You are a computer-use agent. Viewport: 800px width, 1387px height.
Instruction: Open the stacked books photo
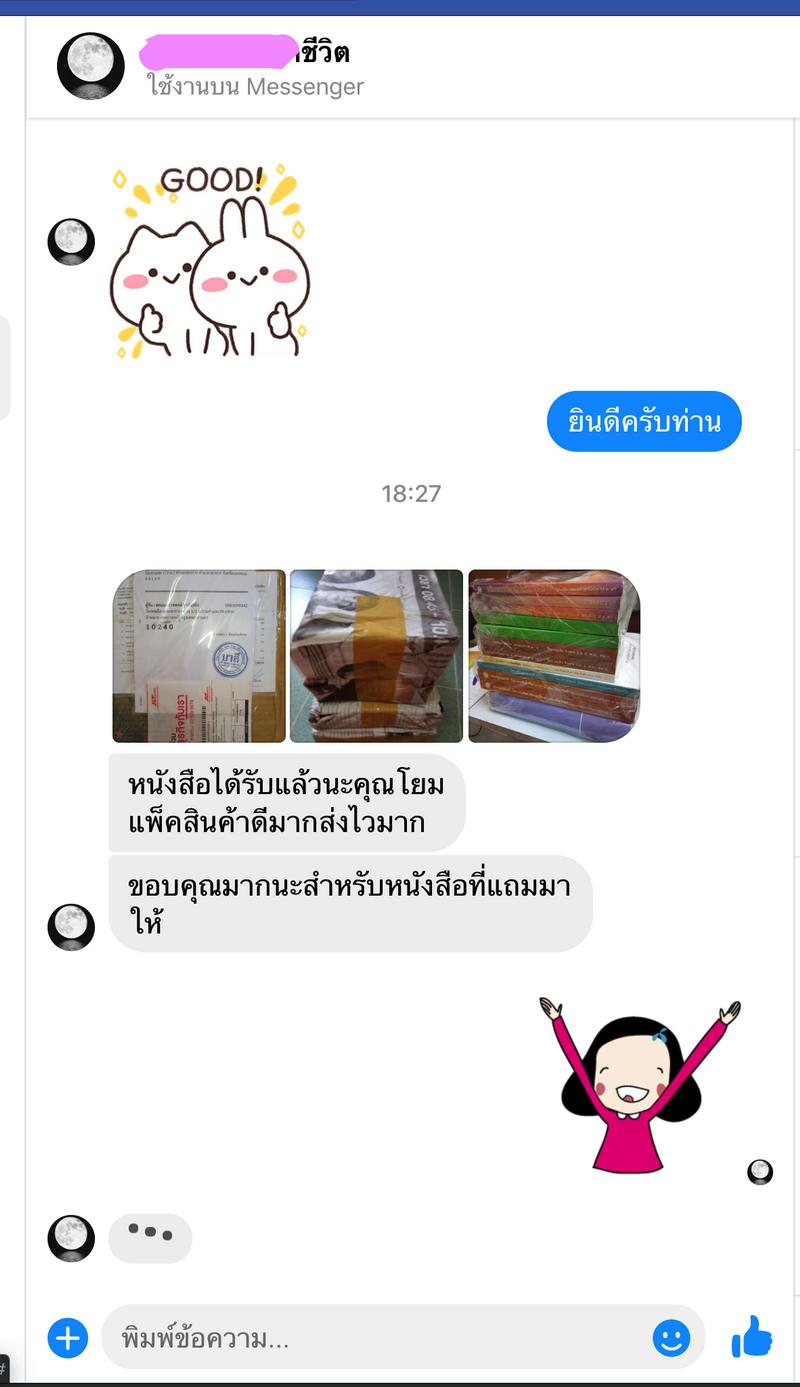click(x=554, y=656)
